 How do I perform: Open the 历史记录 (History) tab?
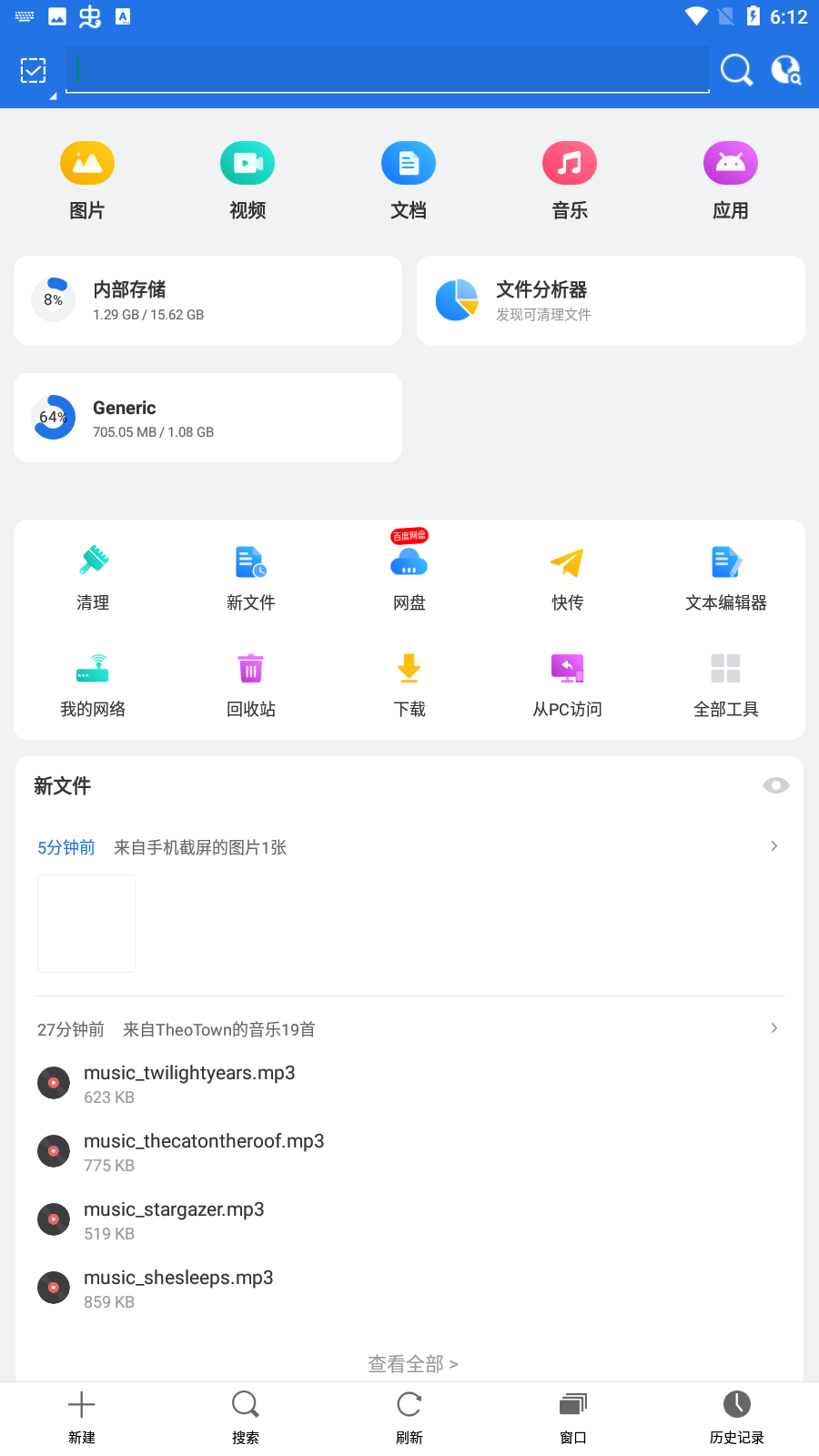tap(736, 1416)
